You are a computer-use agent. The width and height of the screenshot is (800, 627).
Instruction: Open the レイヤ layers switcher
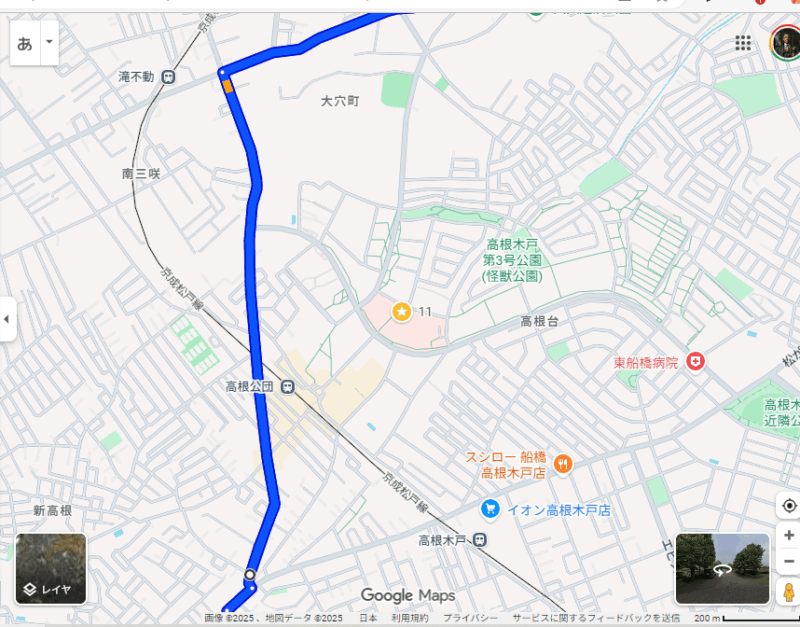point(51,569)
